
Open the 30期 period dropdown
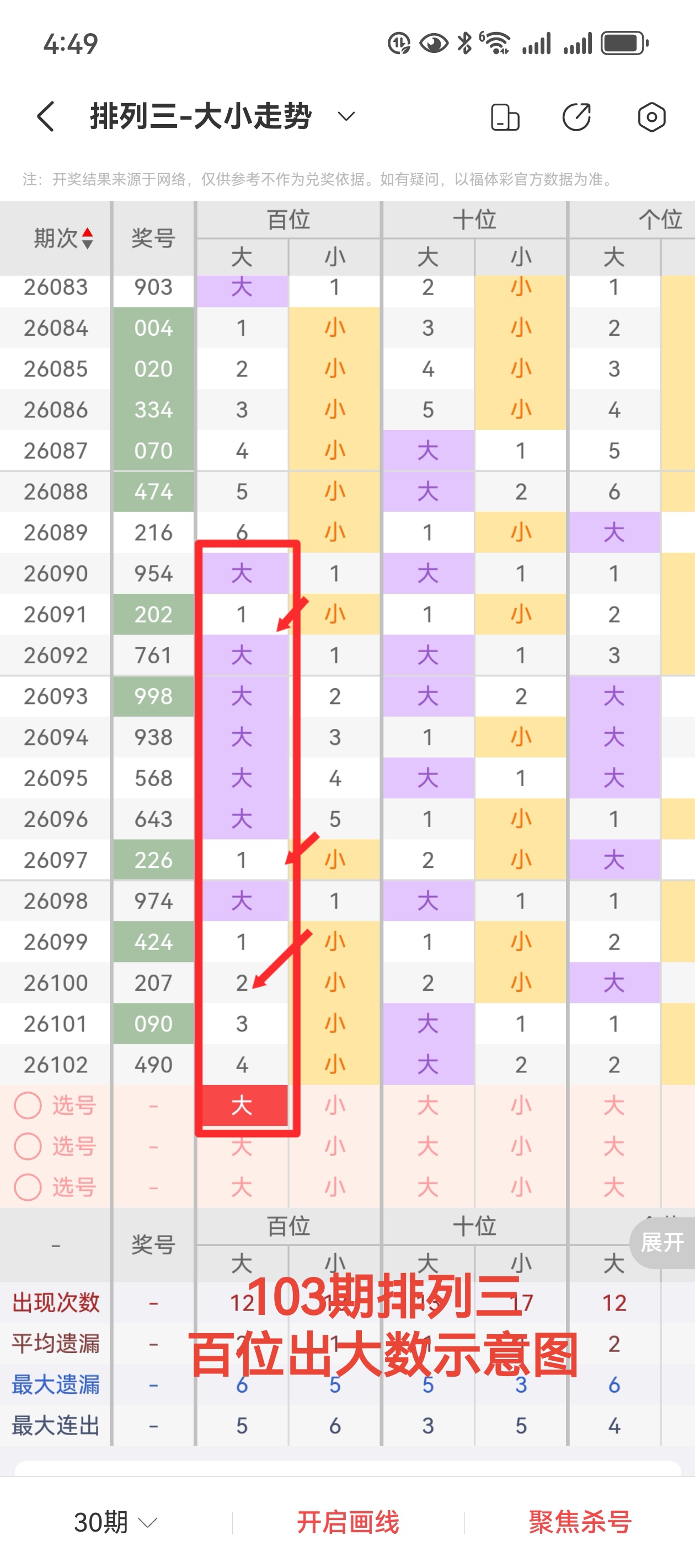pyautogui.click(x=115, y=1522)
